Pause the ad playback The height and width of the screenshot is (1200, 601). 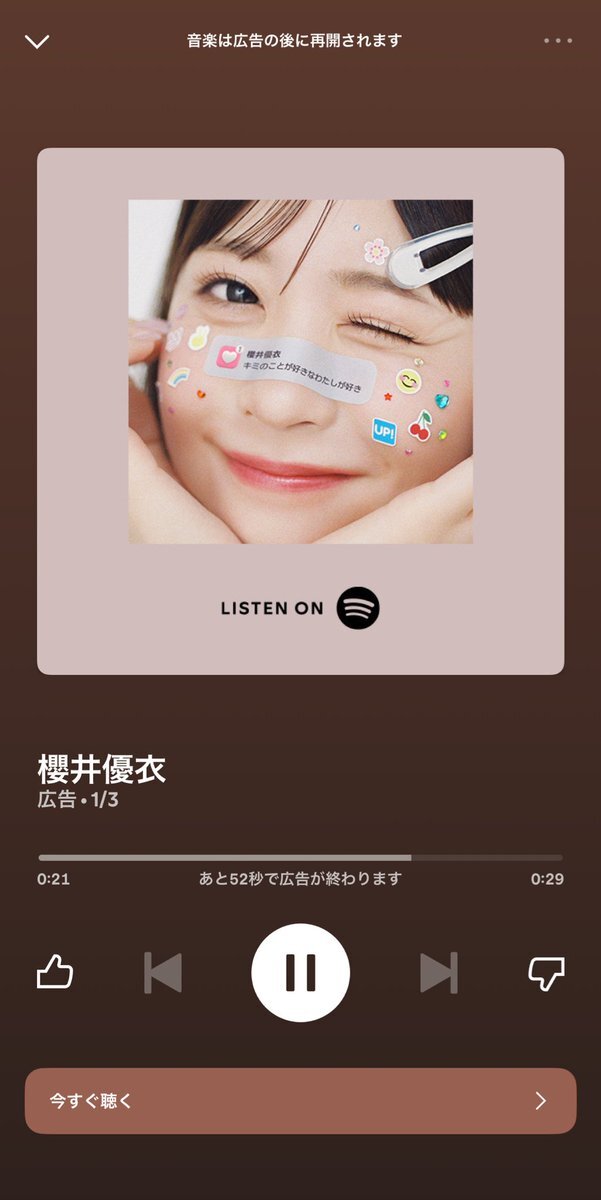(300, 972)
